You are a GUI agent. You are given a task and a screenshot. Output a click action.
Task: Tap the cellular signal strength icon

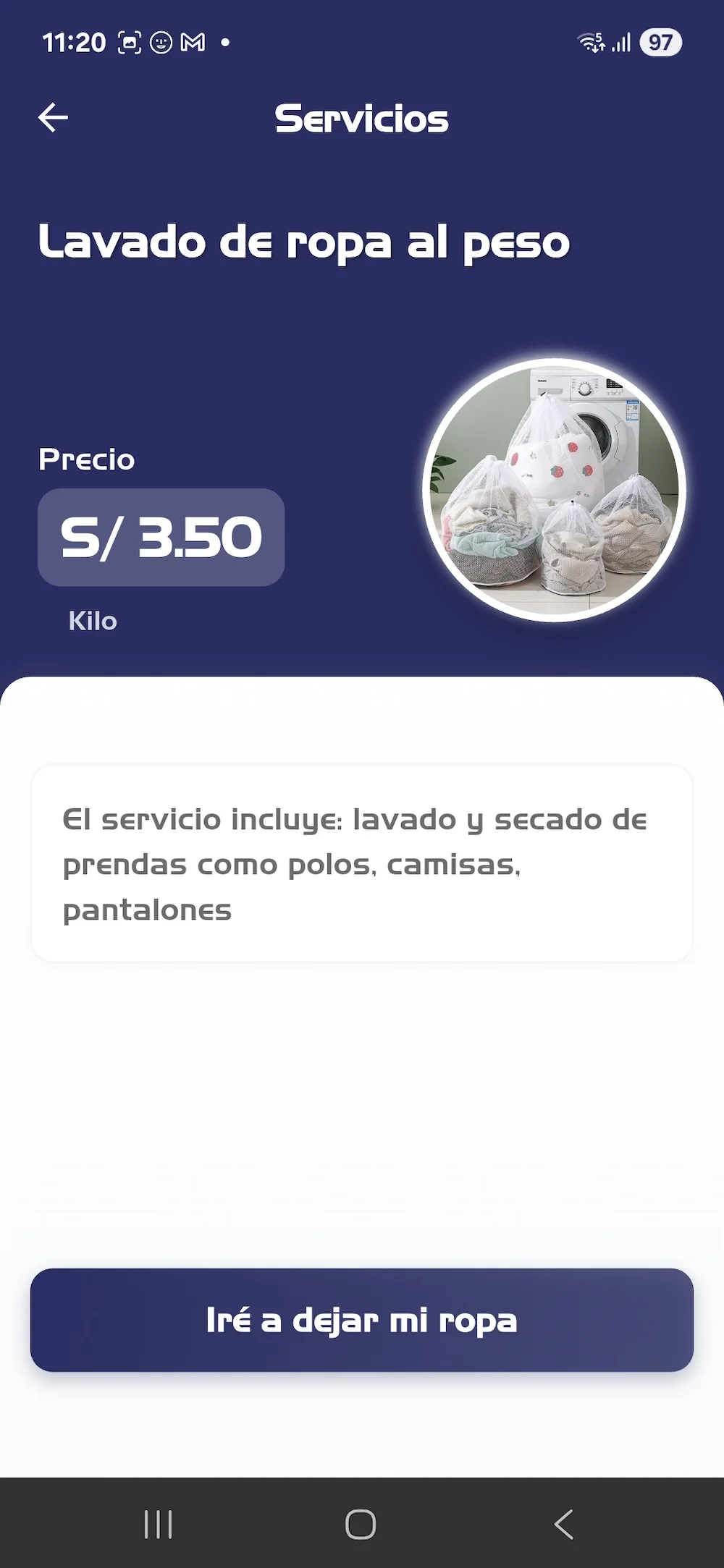coord(621,41)
